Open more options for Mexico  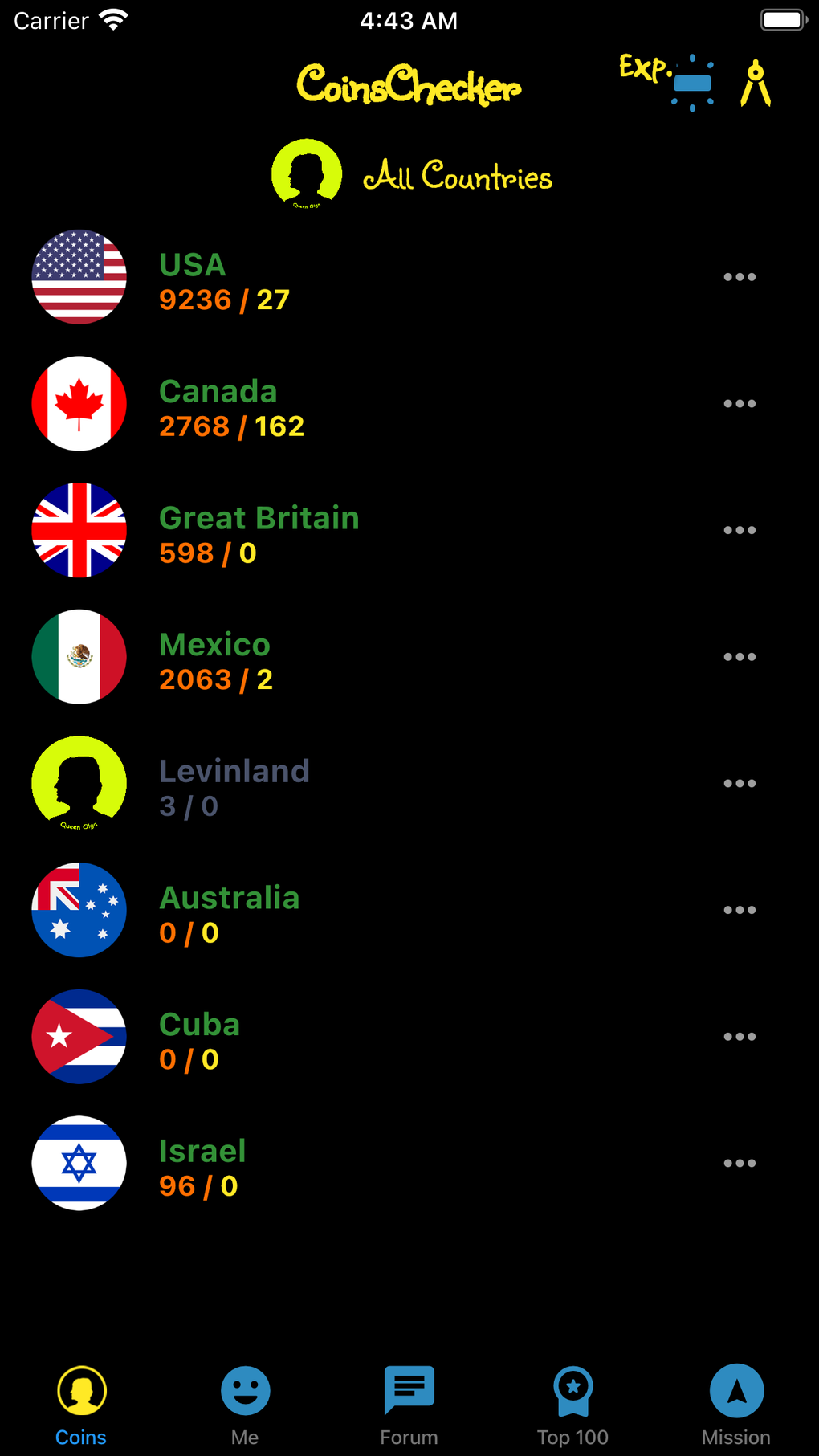[739, 657]
